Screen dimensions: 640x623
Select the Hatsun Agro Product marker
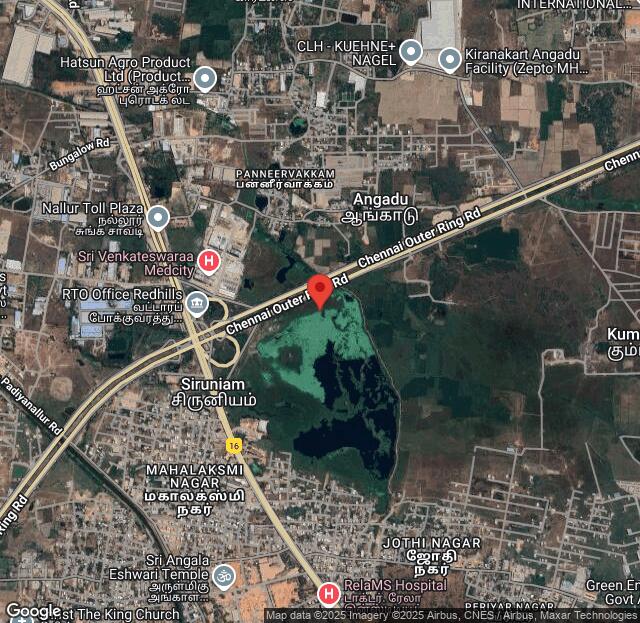pyautogui.click(x=205, y=78)
